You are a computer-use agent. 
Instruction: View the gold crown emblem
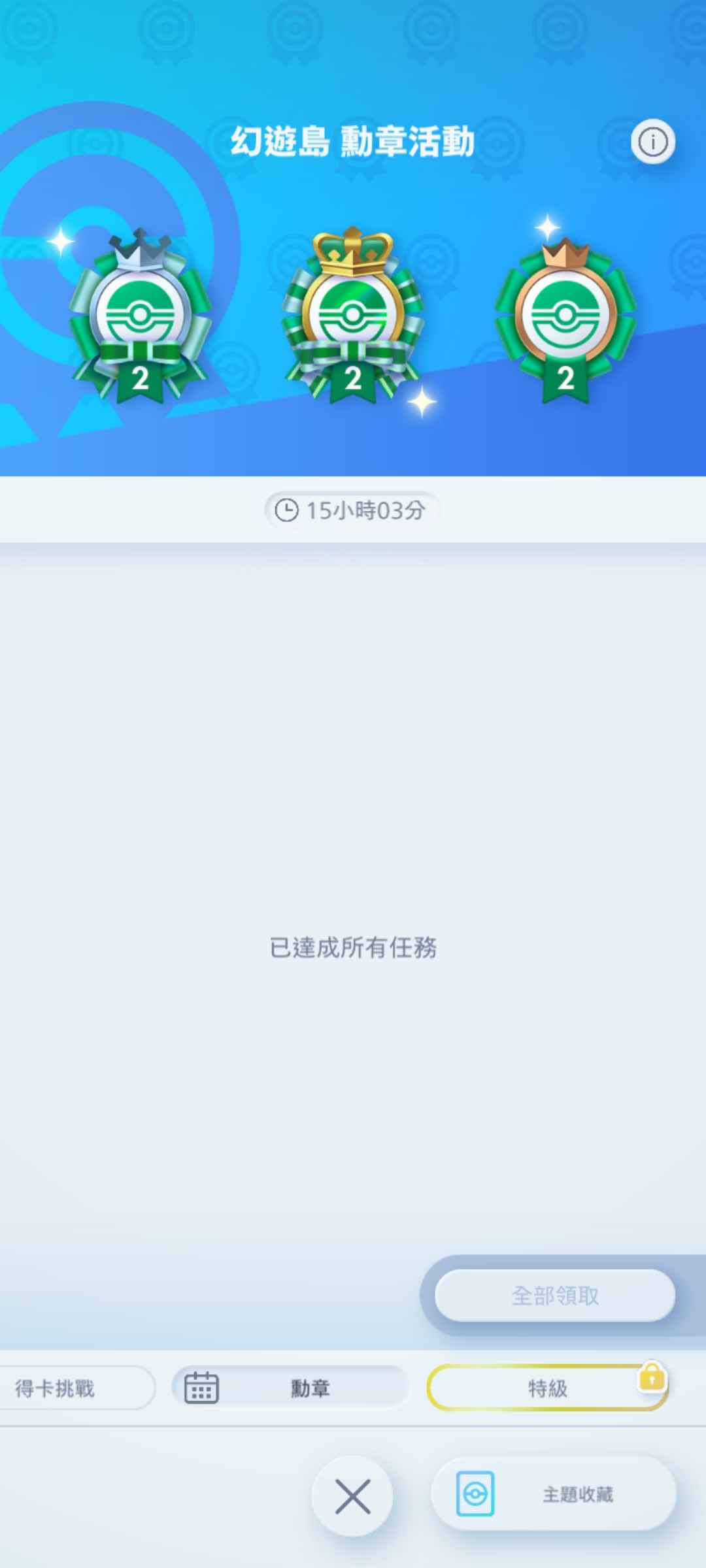coord(353,317)
